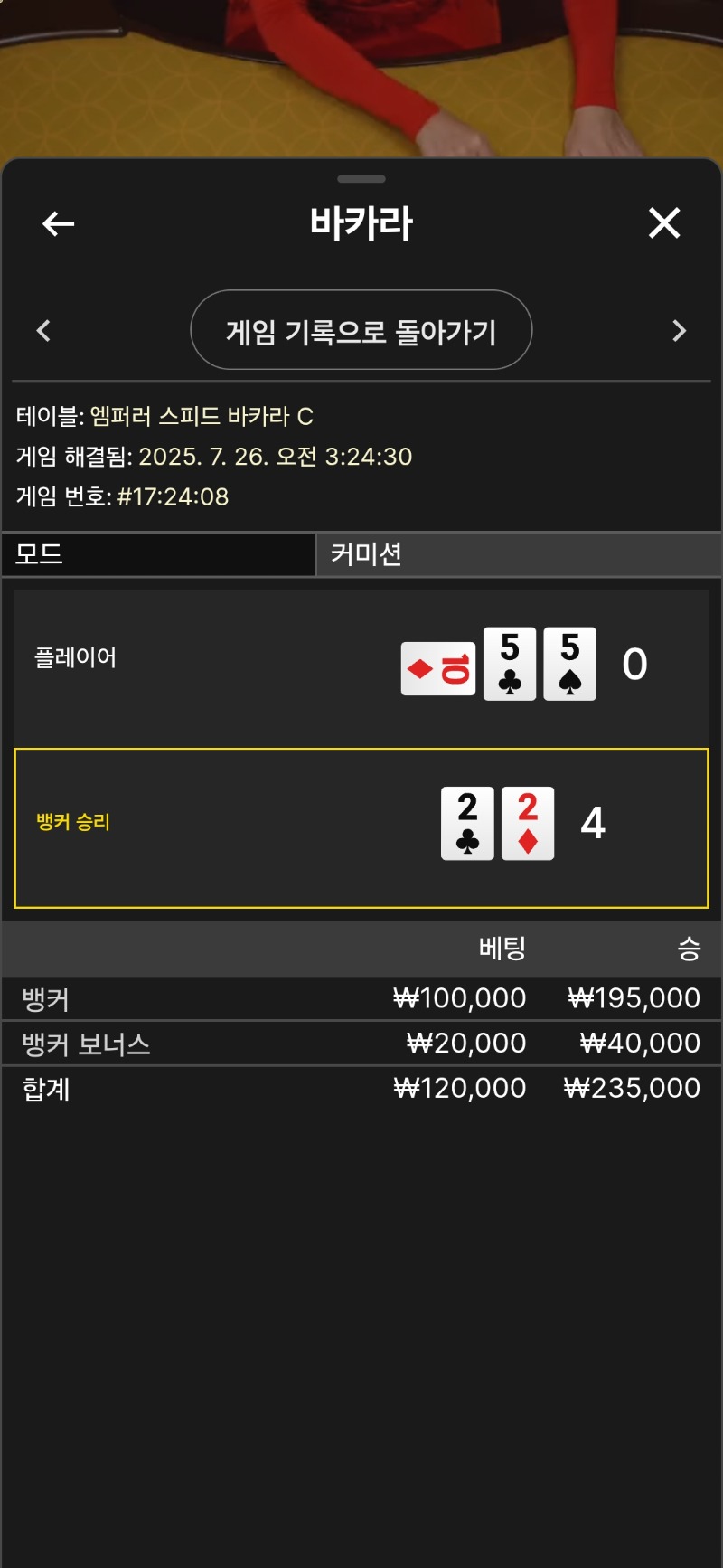Tap the back arrow beside 바카라 title
Image resolution: width=723 pixels, height=1568 pixels.
click(x=58, y=223)
